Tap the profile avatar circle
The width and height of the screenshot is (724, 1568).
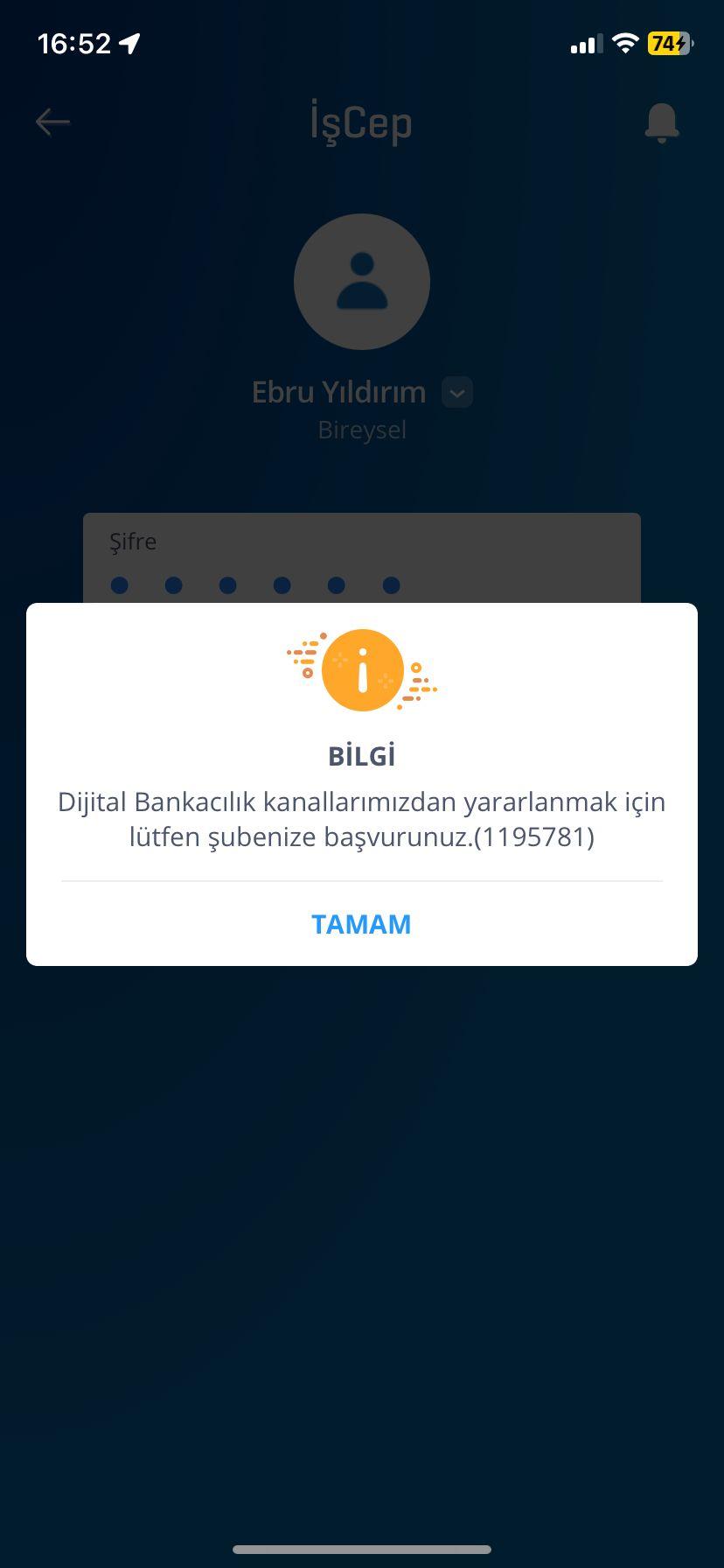click(x=361, y=282)
